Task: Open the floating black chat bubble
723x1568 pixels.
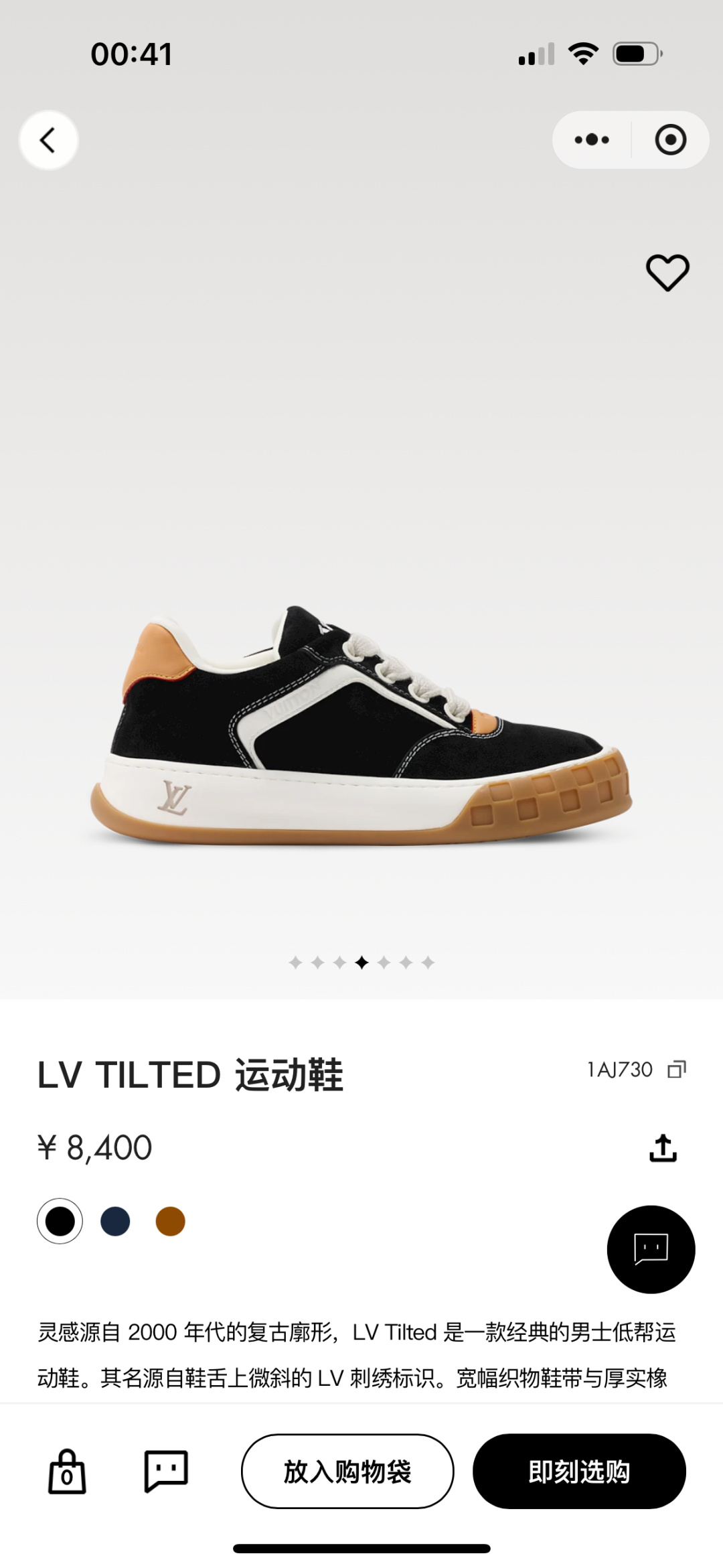Action: [x=651, y=1249]
